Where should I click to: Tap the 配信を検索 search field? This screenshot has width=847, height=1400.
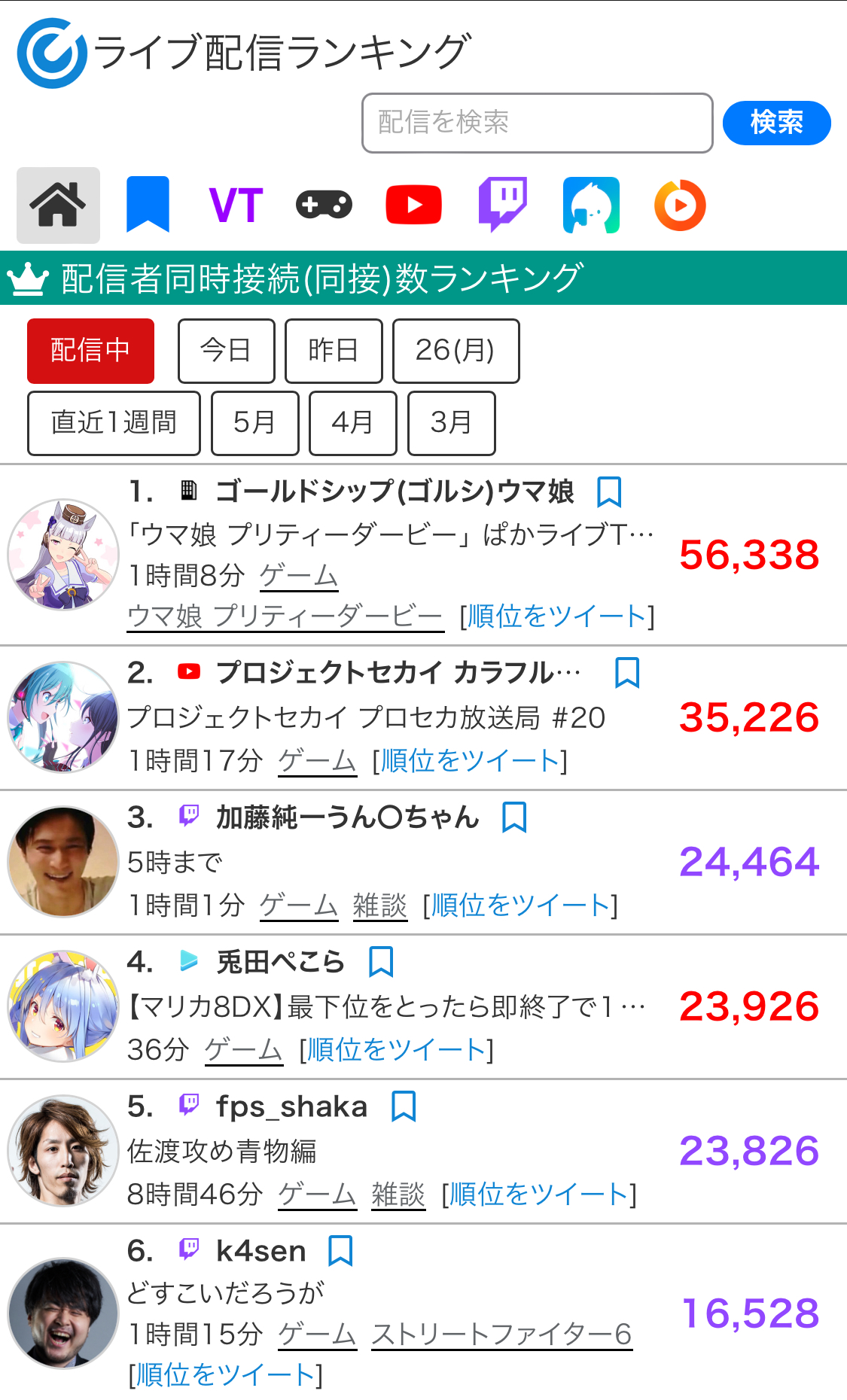(537, 123)
